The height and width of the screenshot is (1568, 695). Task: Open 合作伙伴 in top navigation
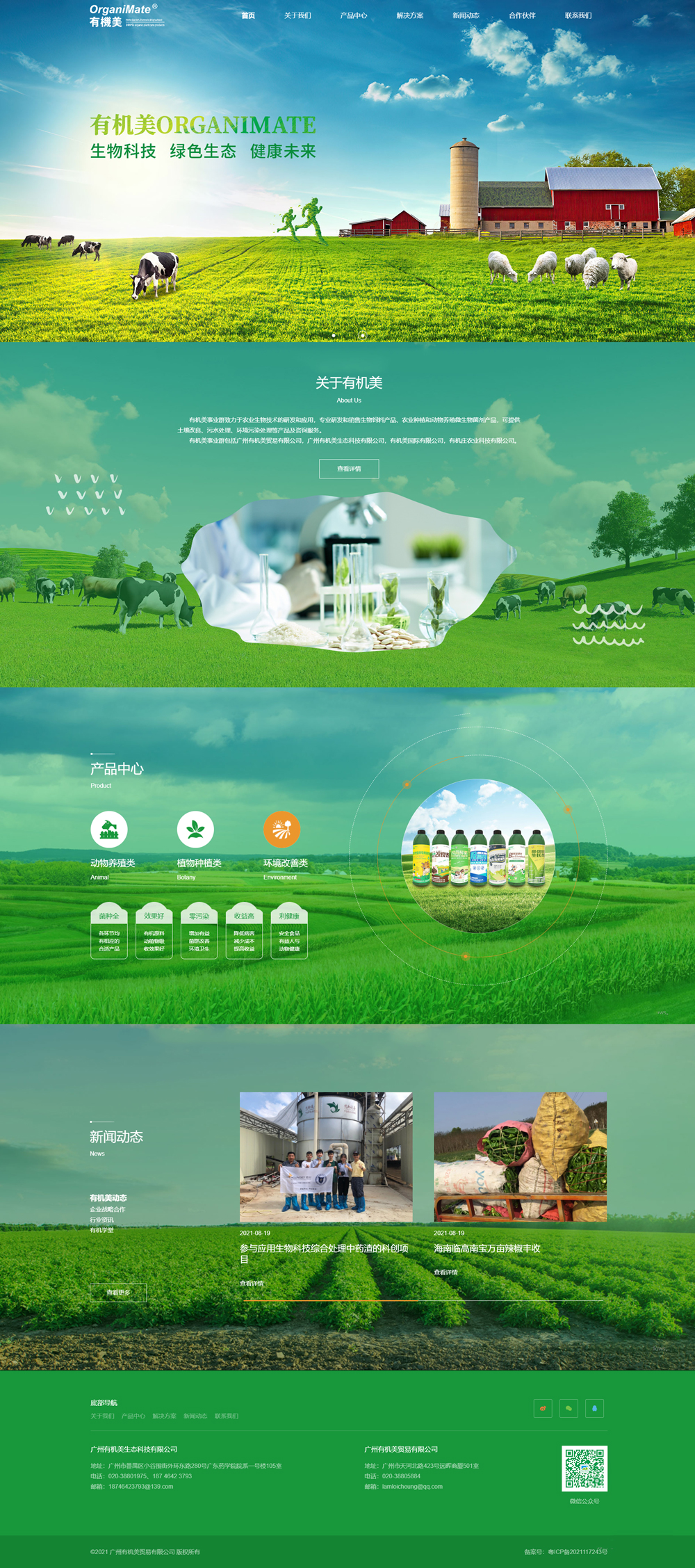click(522, 15)
